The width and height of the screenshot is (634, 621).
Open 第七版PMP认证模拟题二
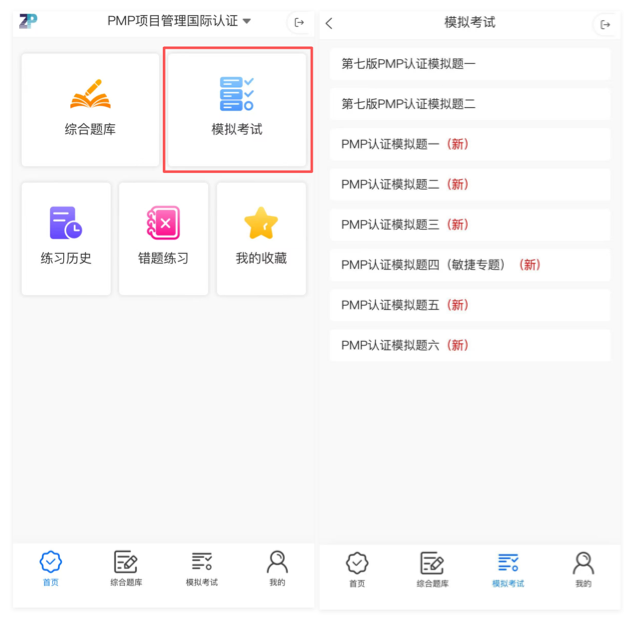[x=470, y=104]
